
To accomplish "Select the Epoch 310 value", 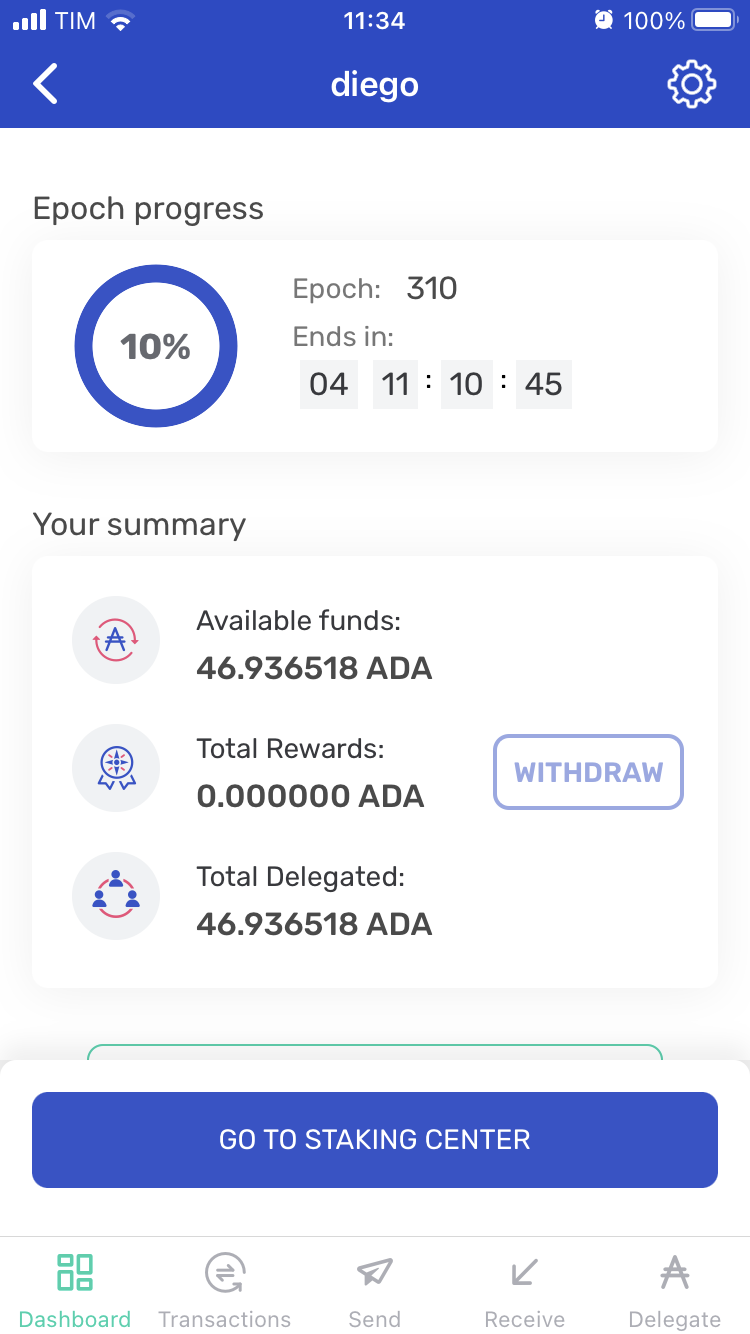I will point(432,288).
